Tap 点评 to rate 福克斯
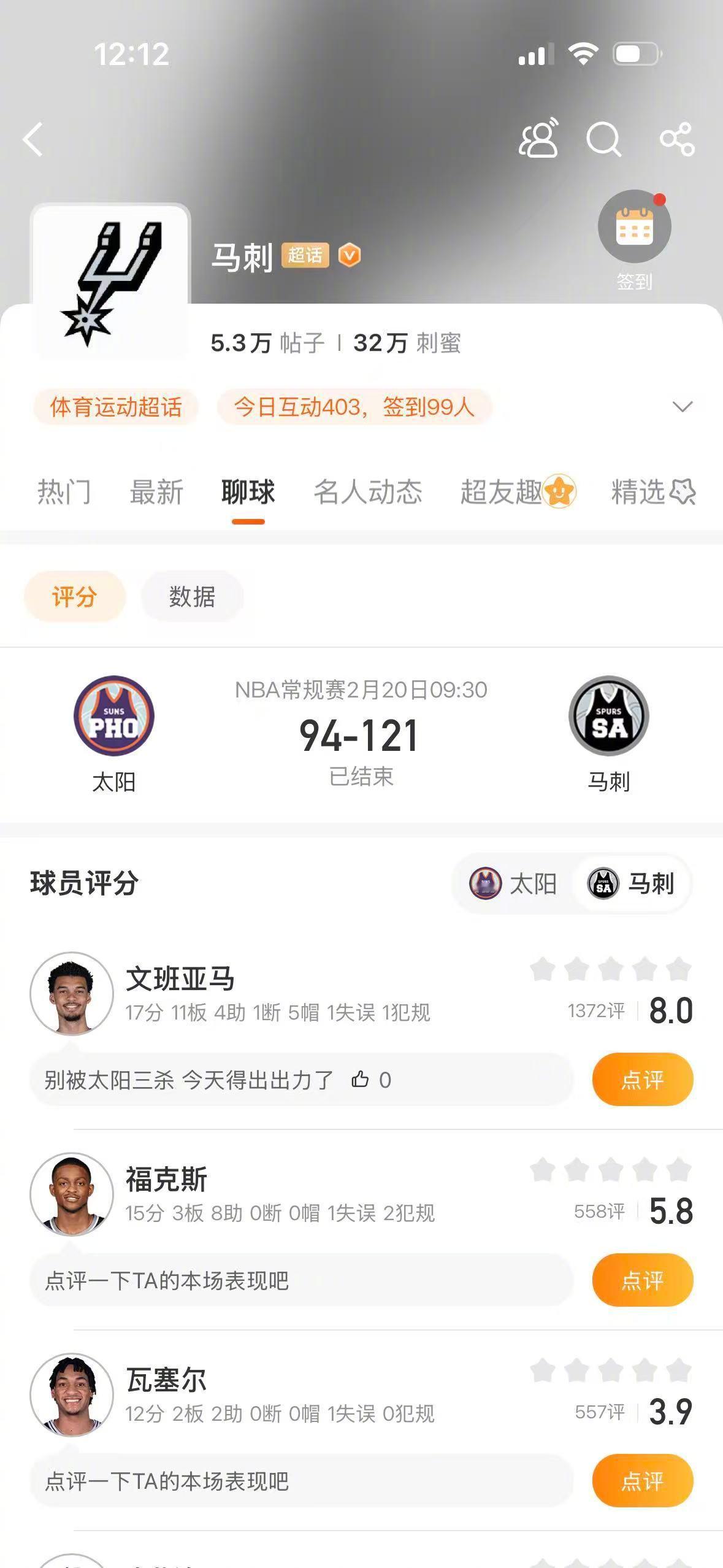 [642, 1280]
